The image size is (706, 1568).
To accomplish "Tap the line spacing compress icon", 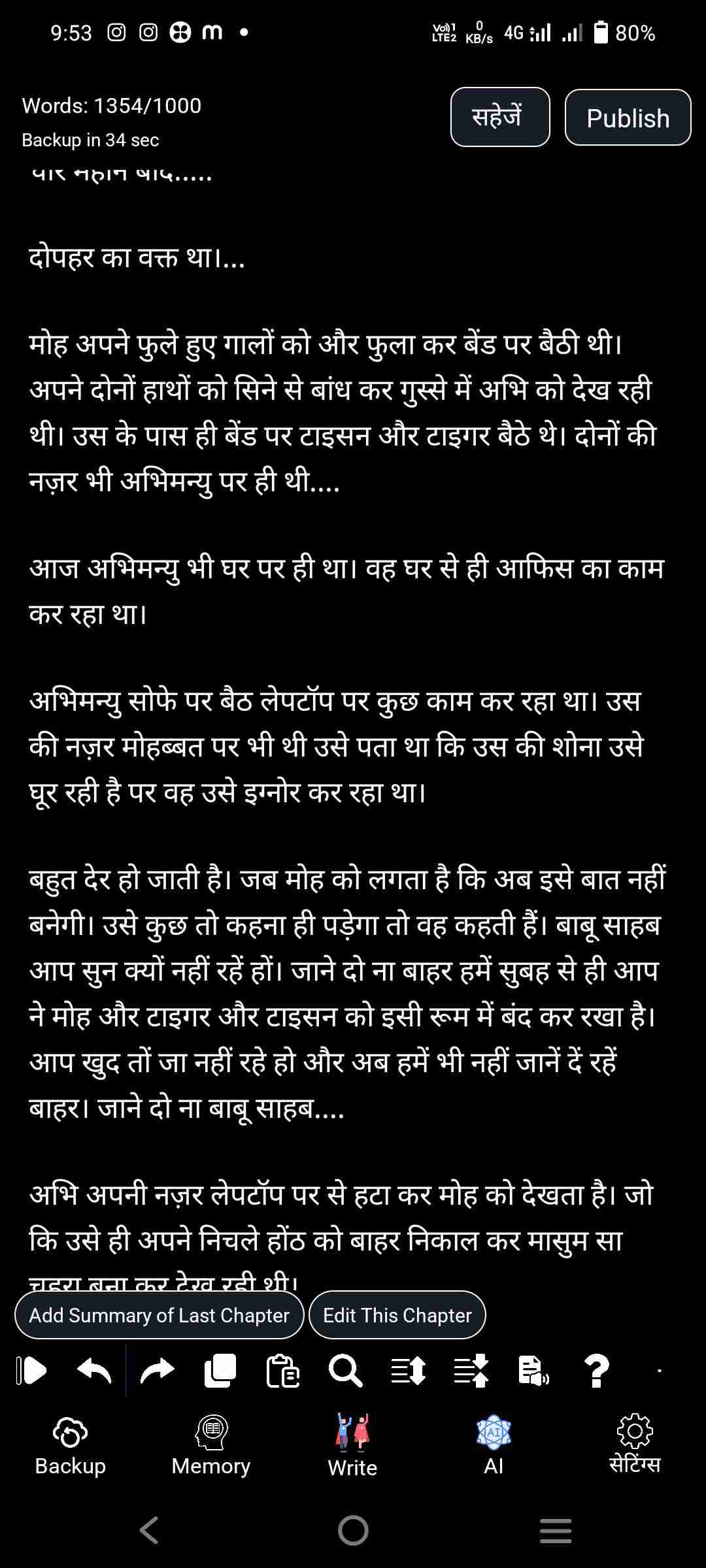I will 471,1370.
